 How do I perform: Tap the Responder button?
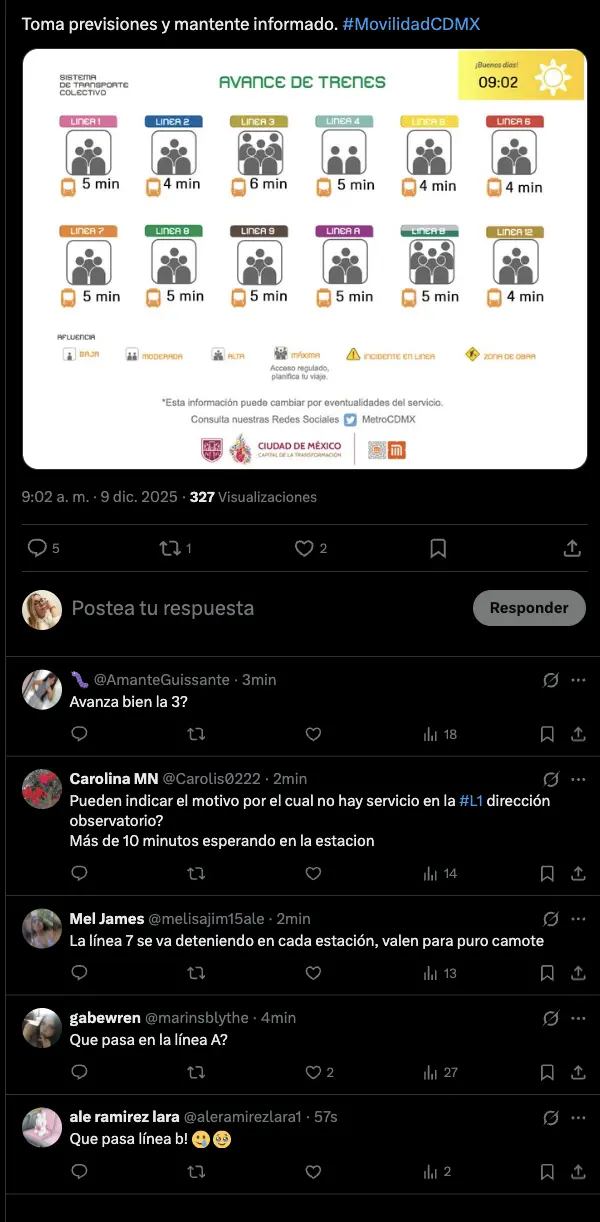[529, 607]
